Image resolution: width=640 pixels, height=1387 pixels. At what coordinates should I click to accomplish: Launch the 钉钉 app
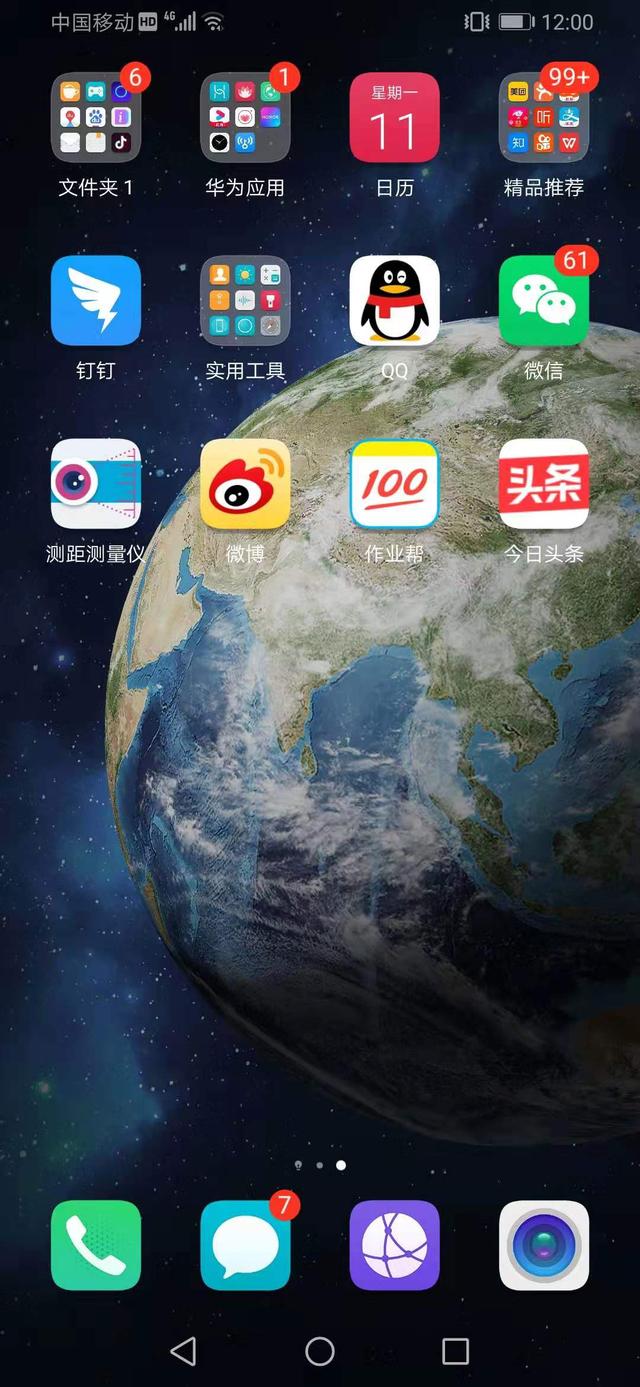pyautogui.click(x=95, y=301)
